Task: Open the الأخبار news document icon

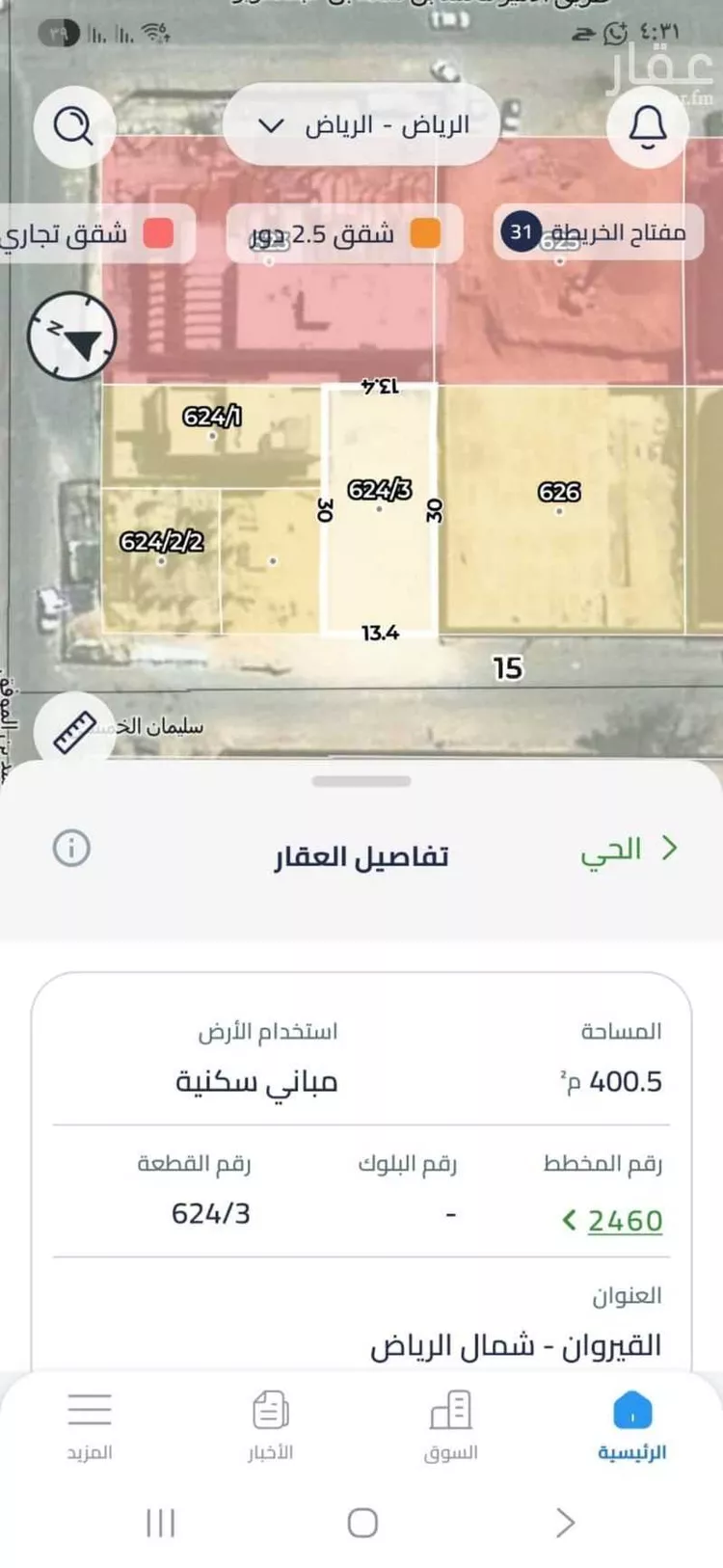Action: pyautogui.click(x=270, y=1410)
